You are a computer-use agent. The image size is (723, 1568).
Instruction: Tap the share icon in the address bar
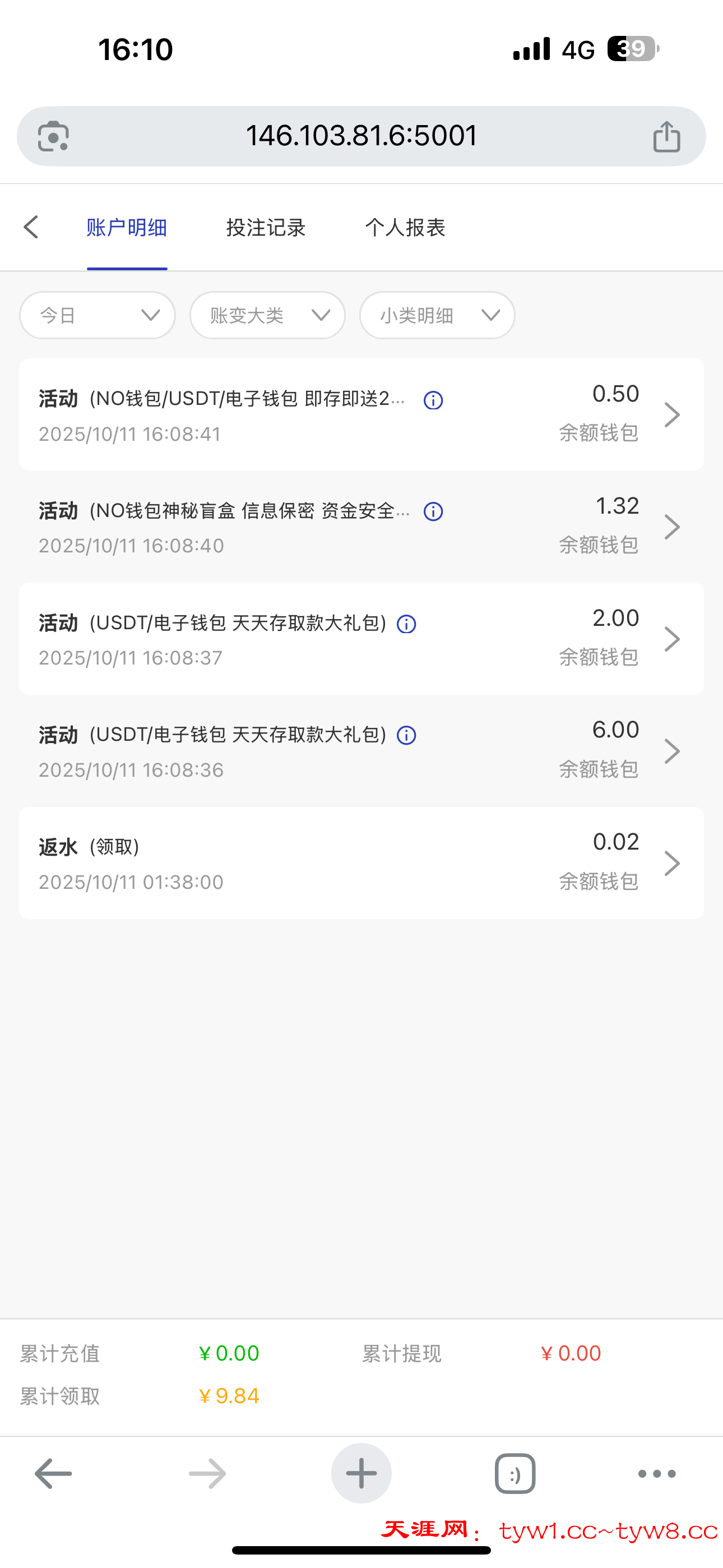pos(666,136)
